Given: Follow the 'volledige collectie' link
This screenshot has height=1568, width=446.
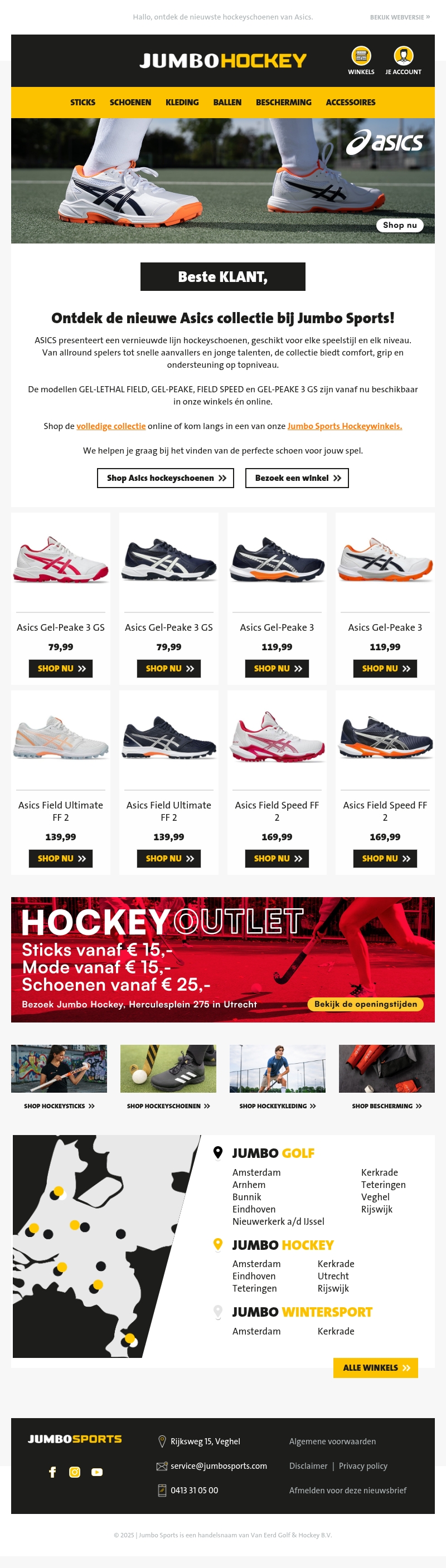Looking at the screenshot, I should [x=111, y=426].
